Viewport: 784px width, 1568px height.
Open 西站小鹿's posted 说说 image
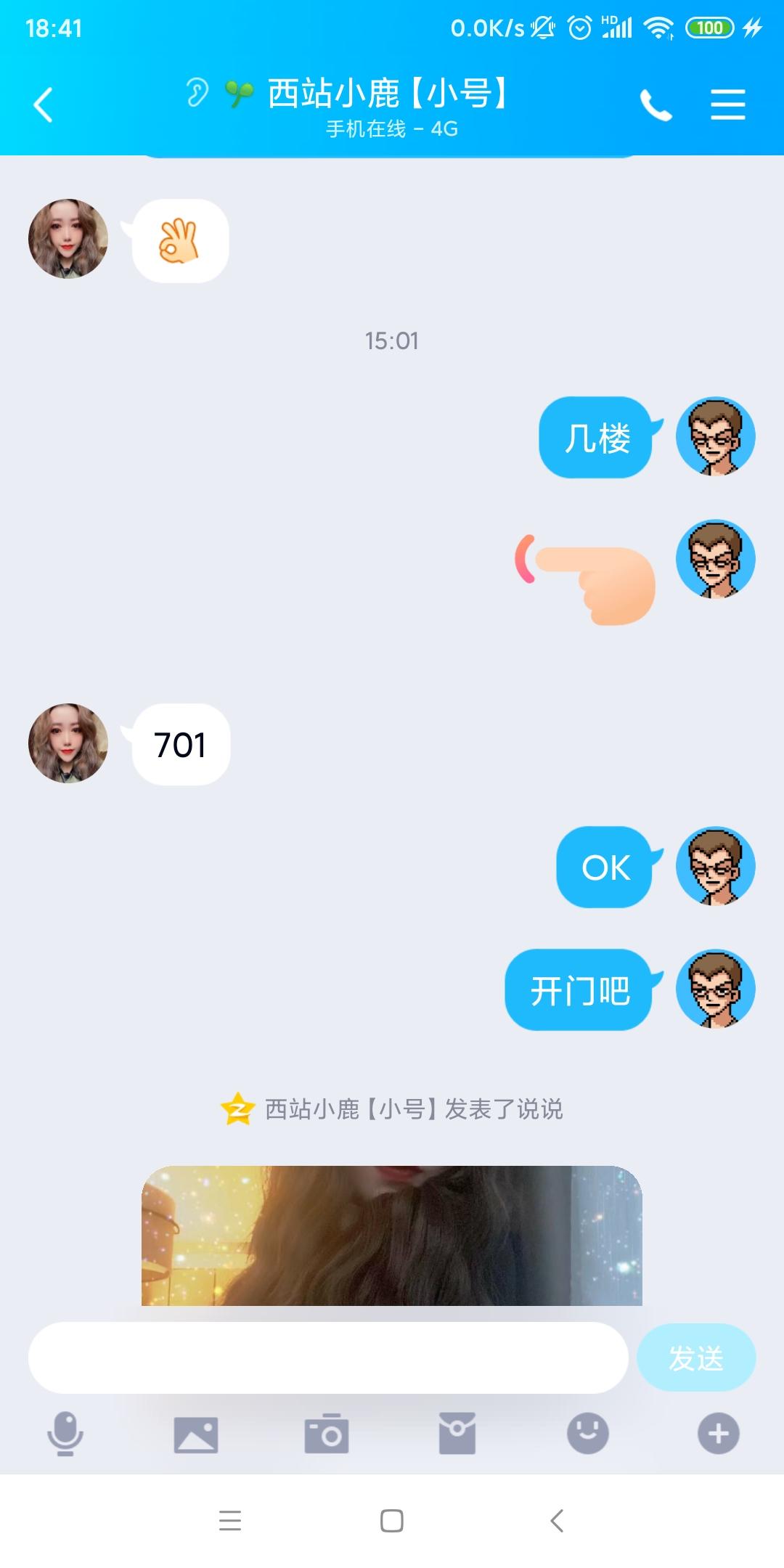coord(392,1236)
